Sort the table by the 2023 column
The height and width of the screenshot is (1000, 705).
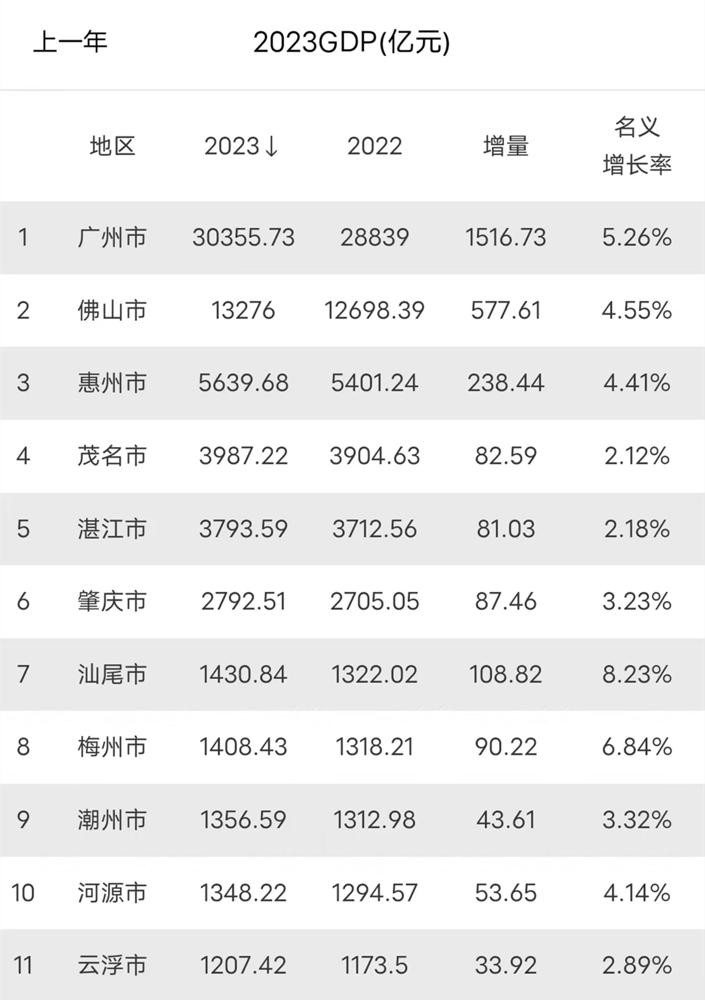241,147
